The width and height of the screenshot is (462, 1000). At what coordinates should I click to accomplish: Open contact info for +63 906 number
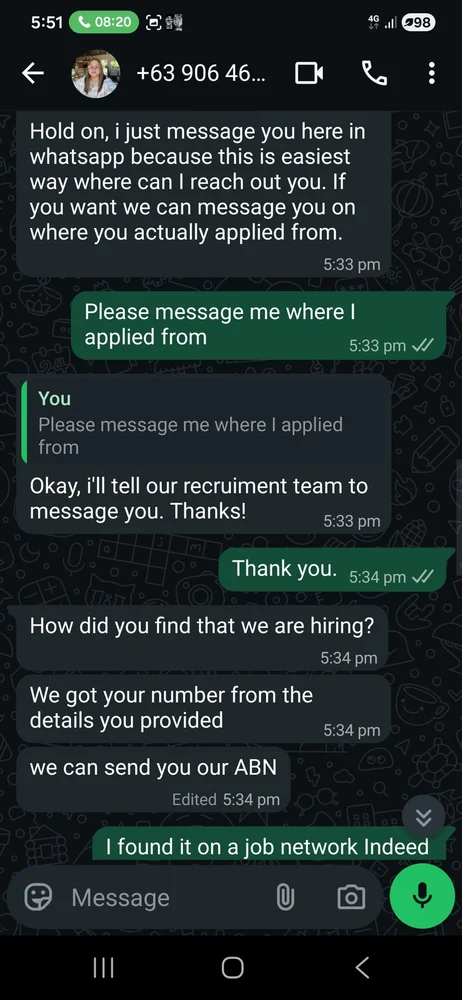[201, 74]
